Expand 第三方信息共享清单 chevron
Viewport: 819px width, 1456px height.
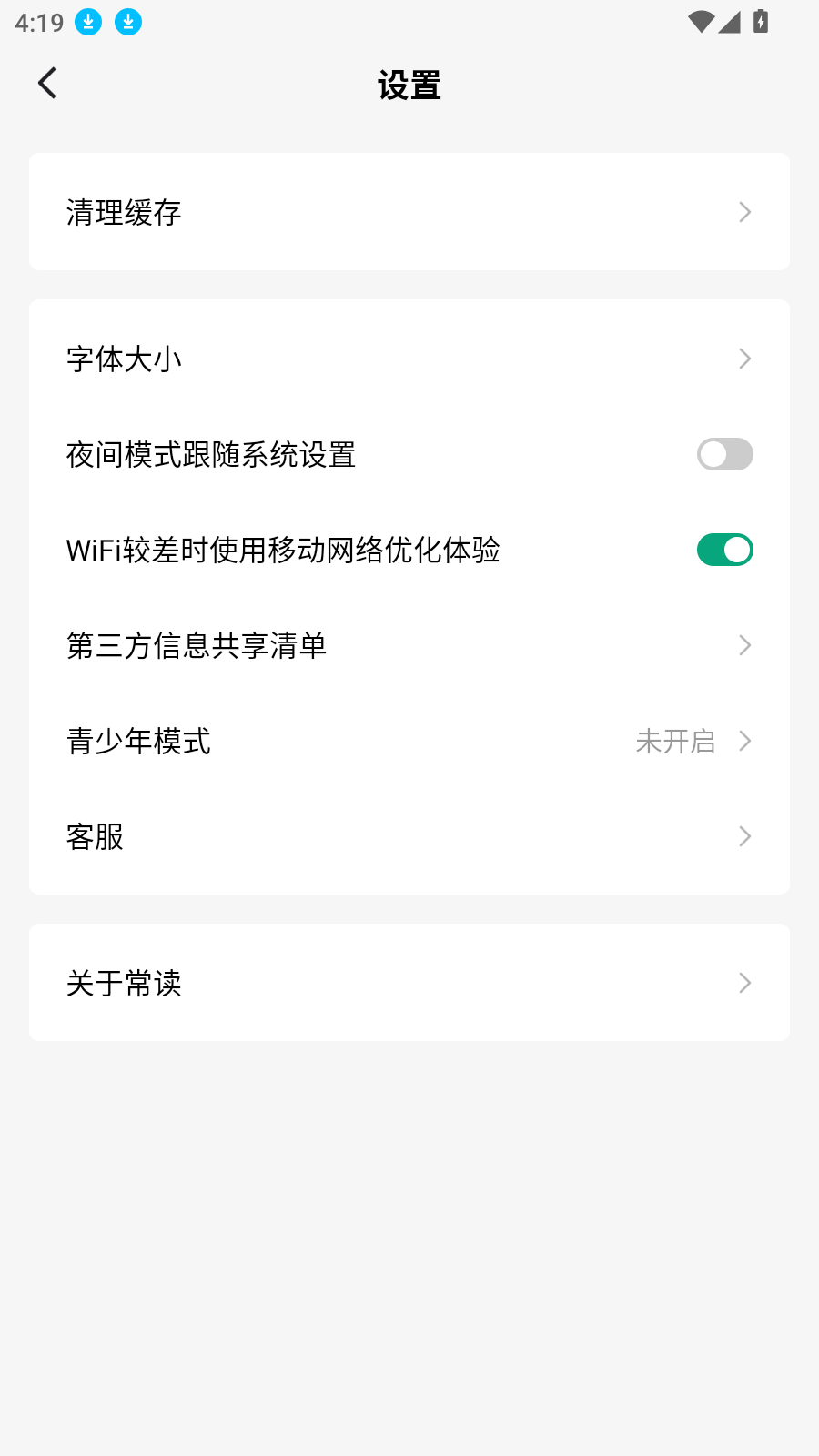[x=745, y=645]
